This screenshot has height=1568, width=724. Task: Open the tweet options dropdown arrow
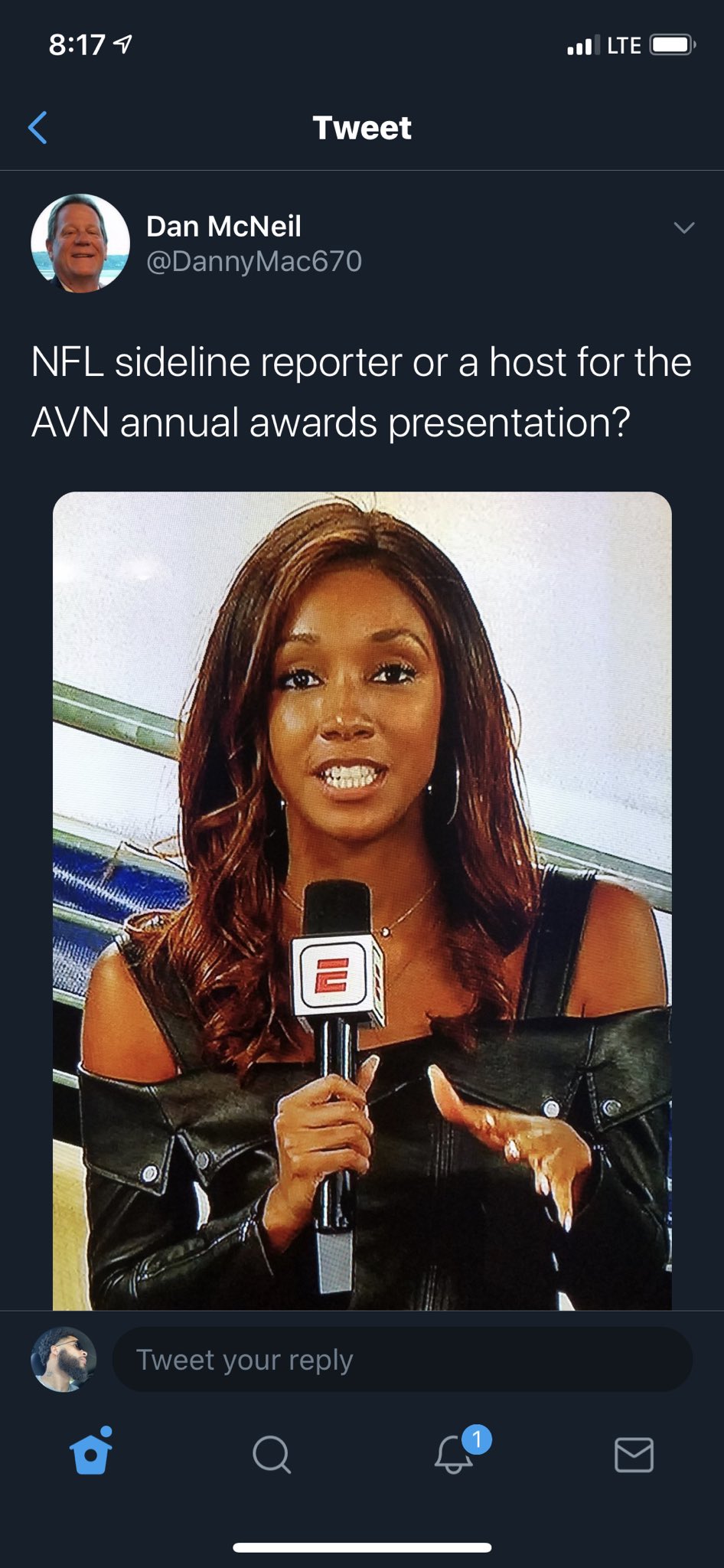683,227
